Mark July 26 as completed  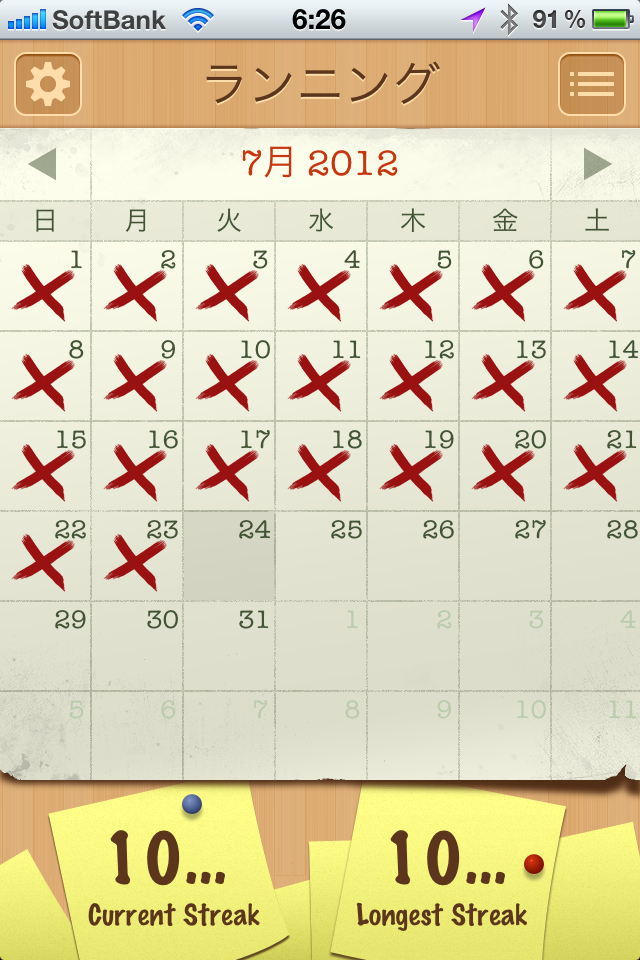click(413, 557)
